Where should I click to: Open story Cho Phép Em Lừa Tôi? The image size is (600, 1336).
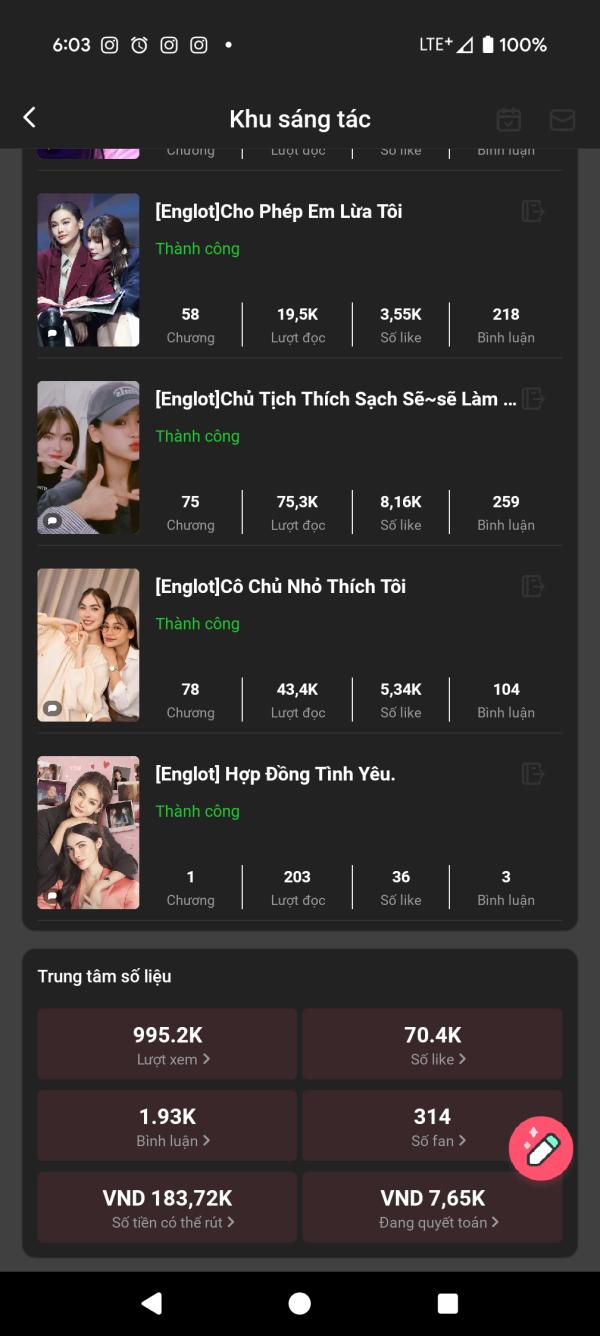(x=278, y=211)
